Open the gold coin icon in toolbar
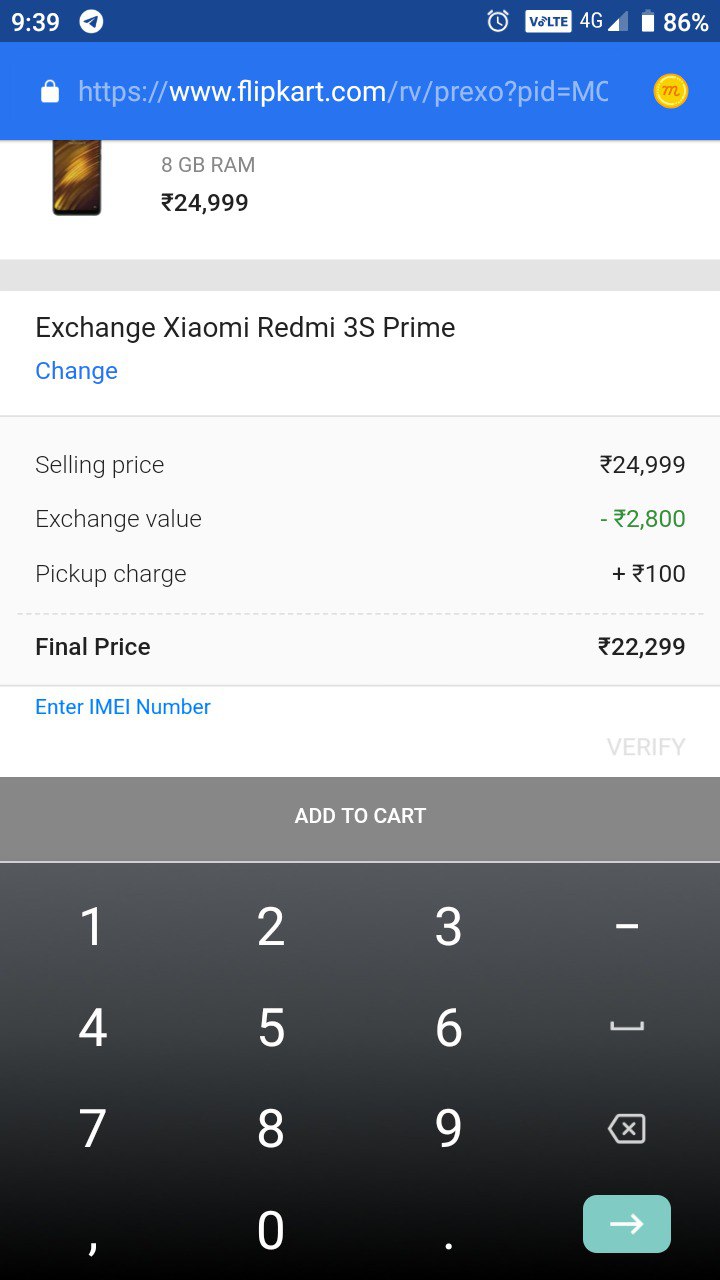This screenshot has height=1280, width=720. (671, 92)
